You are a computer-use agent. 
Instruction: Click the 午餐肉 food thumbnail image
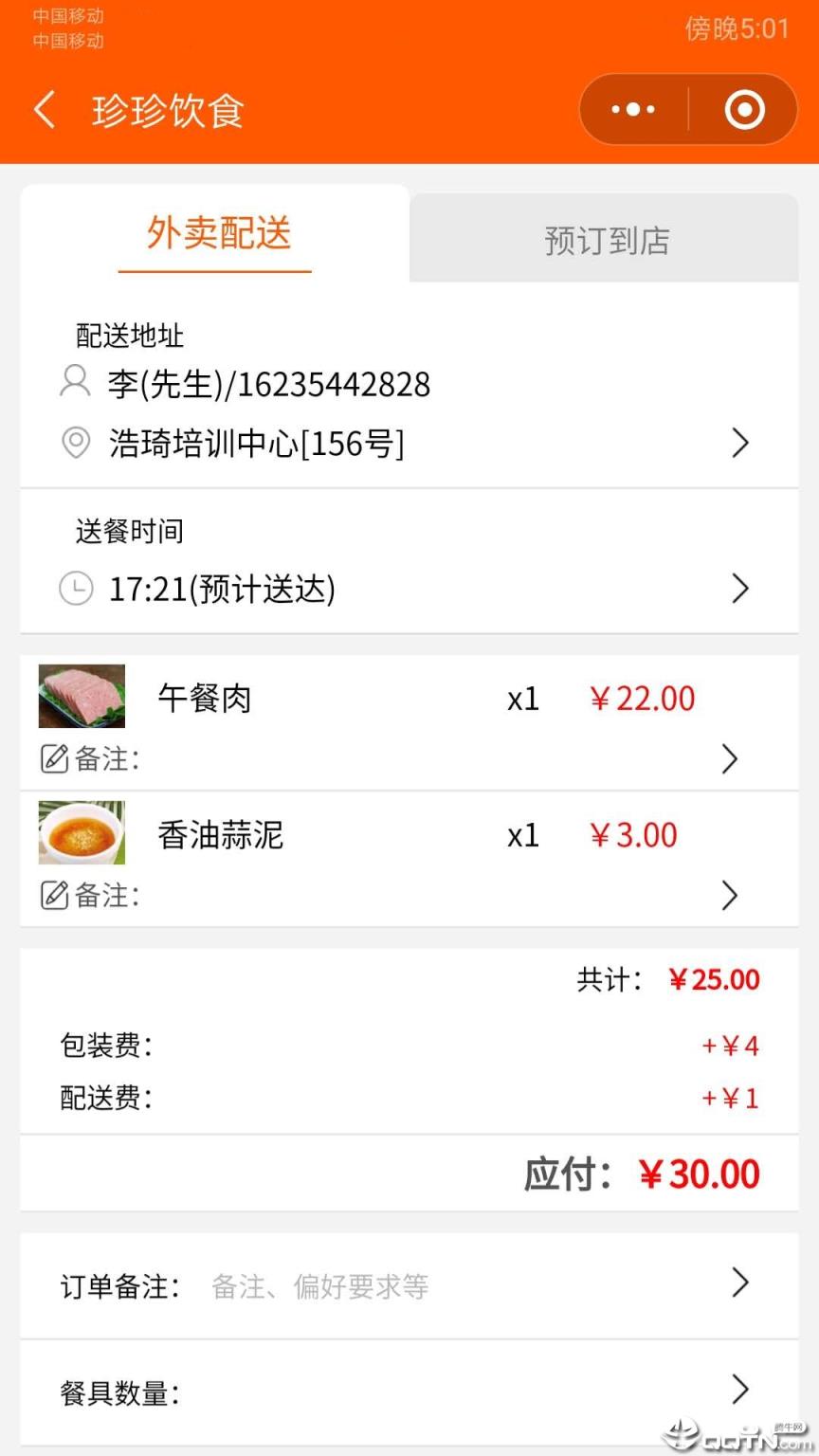point(82,697)
